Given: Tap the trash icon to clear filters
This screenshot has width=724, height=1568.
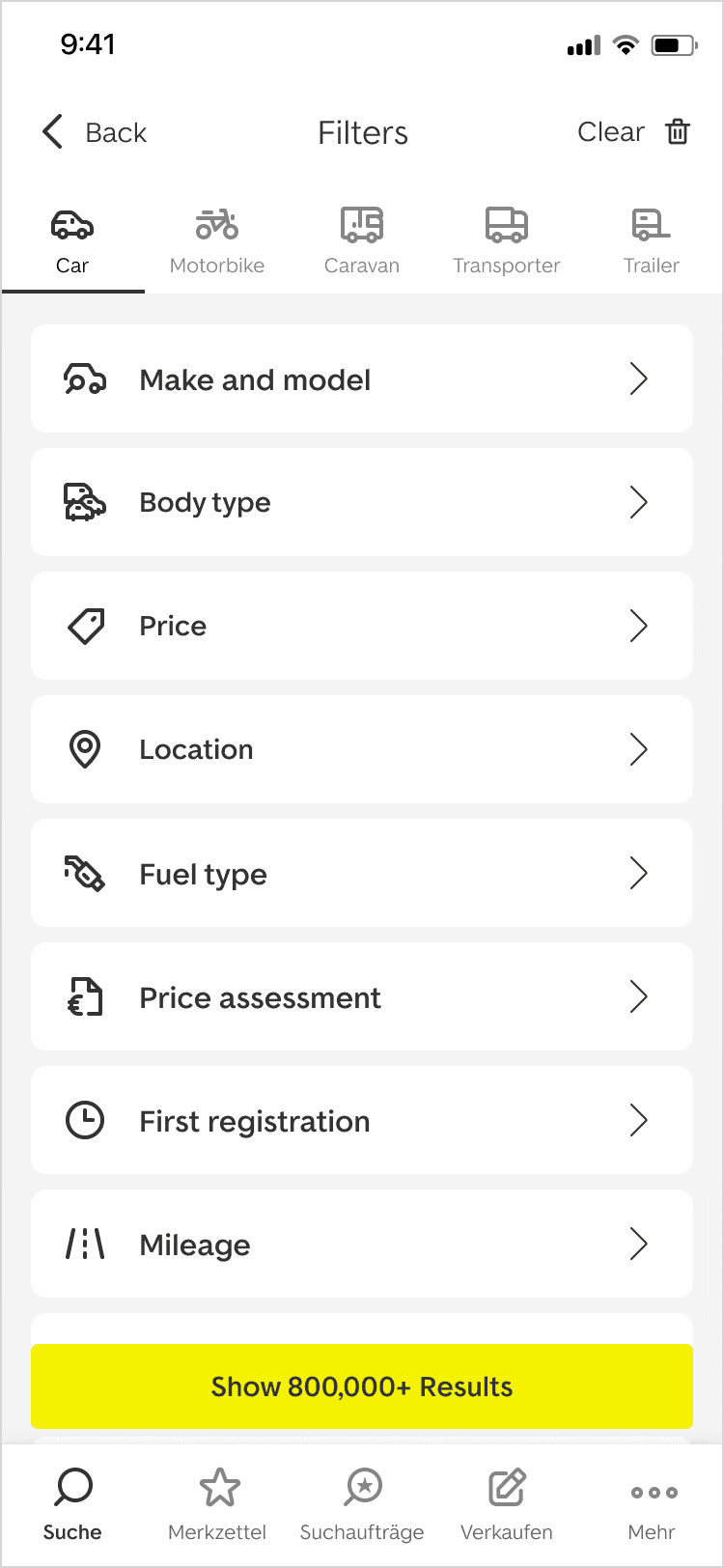Looking at the screenshot, I should pyautogui.click(x=678, y=132).
